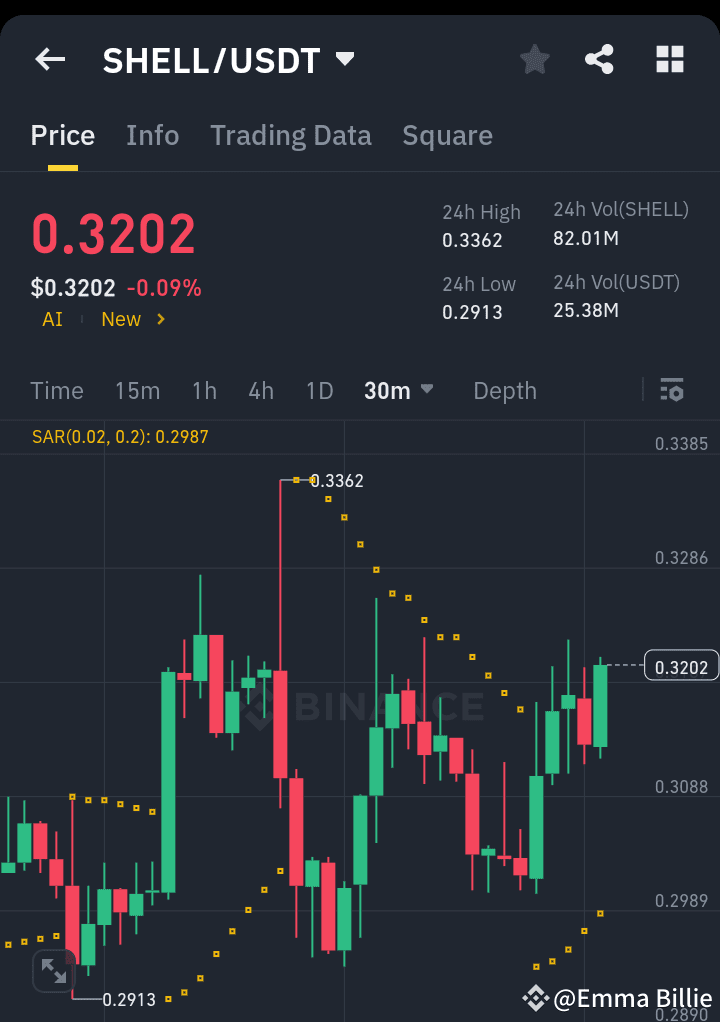Tap the 0.3202 price marker label
Screen dimensions: 720x1022
681,665
